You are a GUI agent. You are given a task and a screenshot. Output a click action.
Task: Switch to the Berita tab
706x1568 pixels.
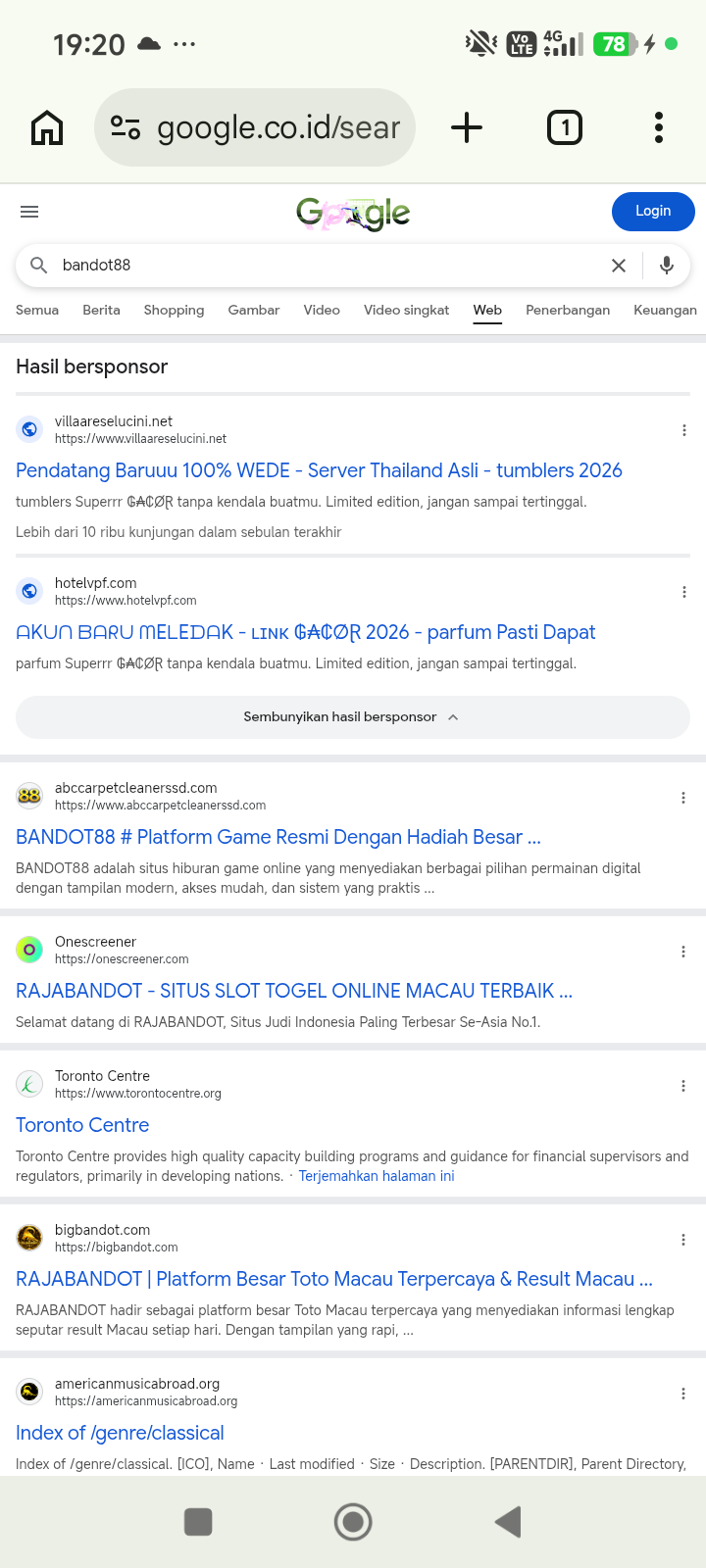pyautogui.click(x=101, y=310)
